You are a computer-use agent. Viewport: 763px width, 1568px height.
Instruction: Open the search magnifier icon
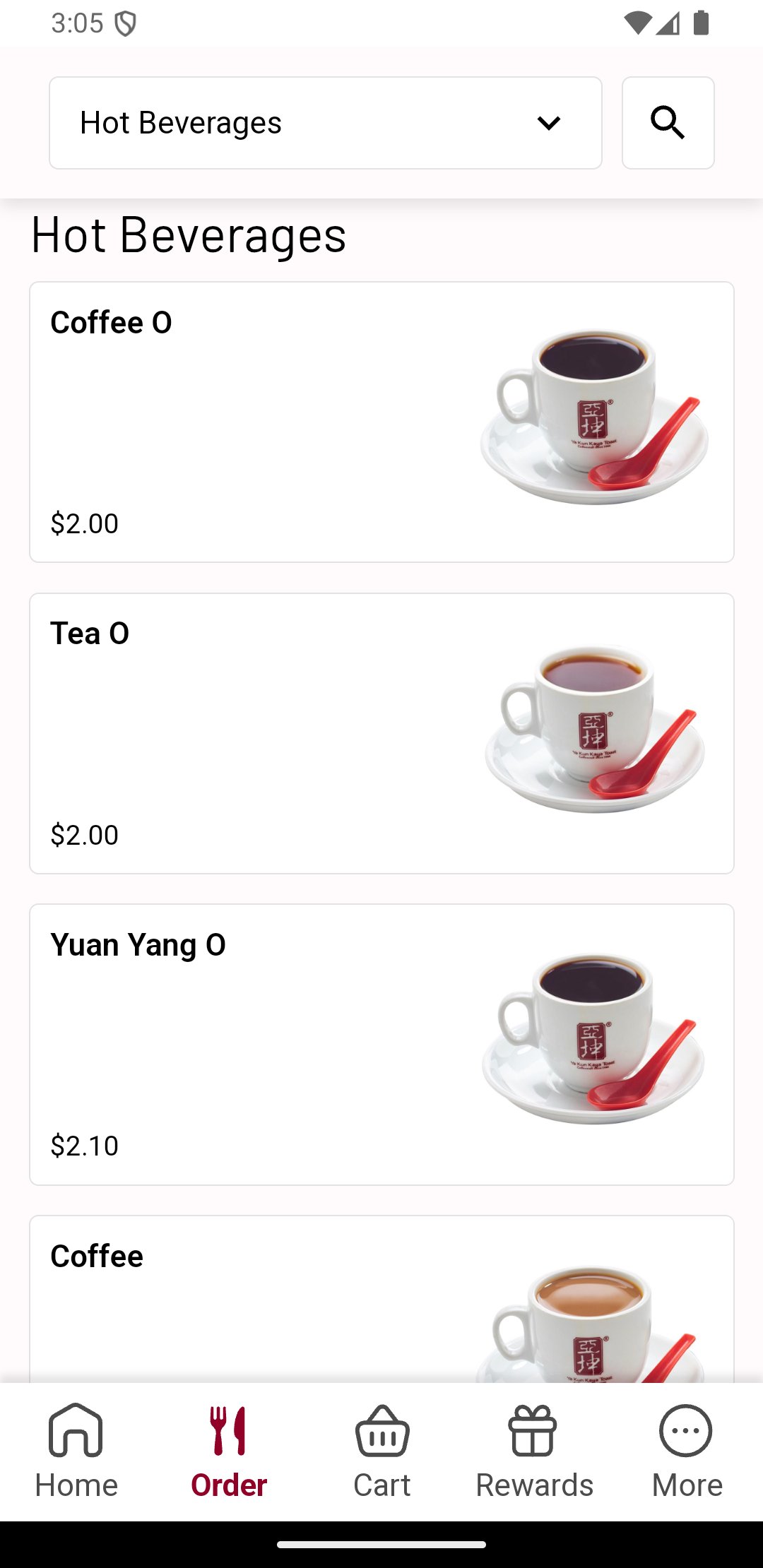[x=668, y=123]
